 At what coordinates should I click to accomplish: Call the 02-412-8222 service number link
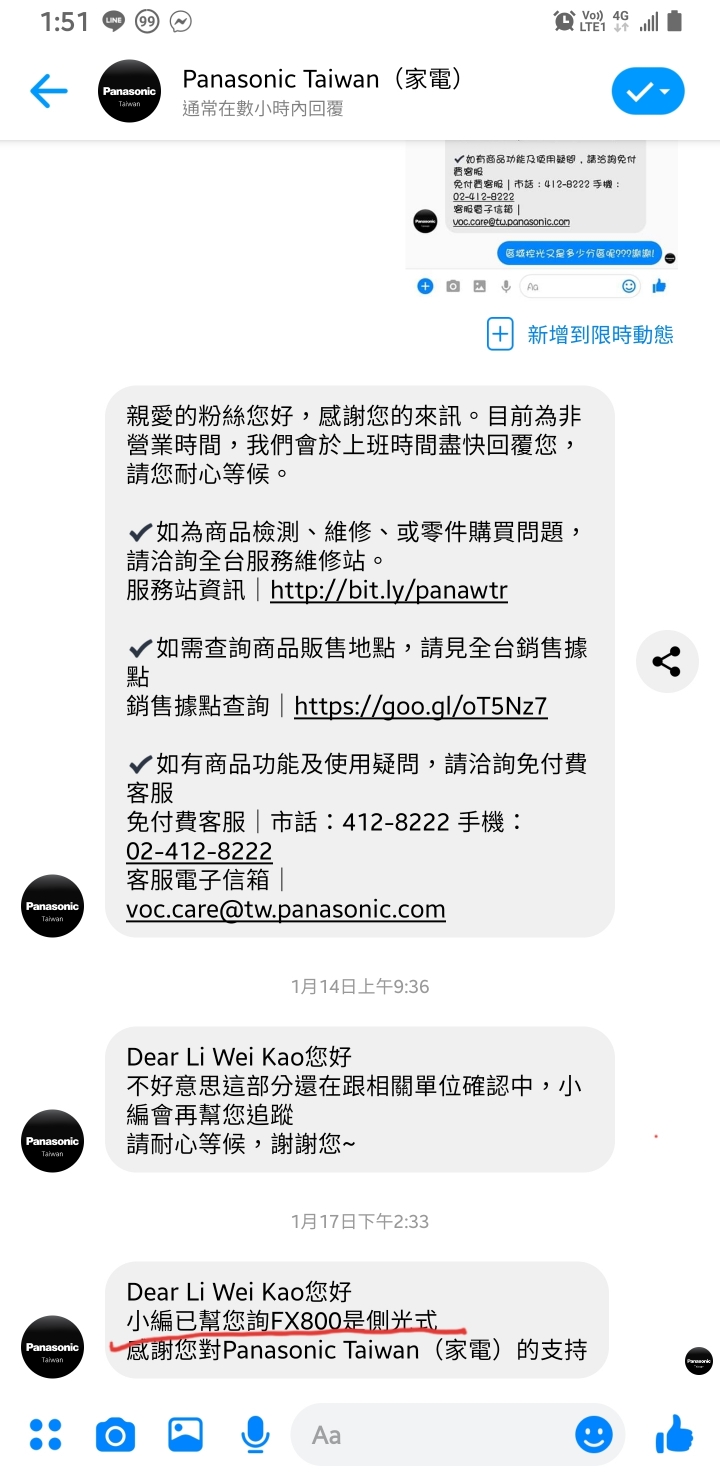[x=199, y=851]
